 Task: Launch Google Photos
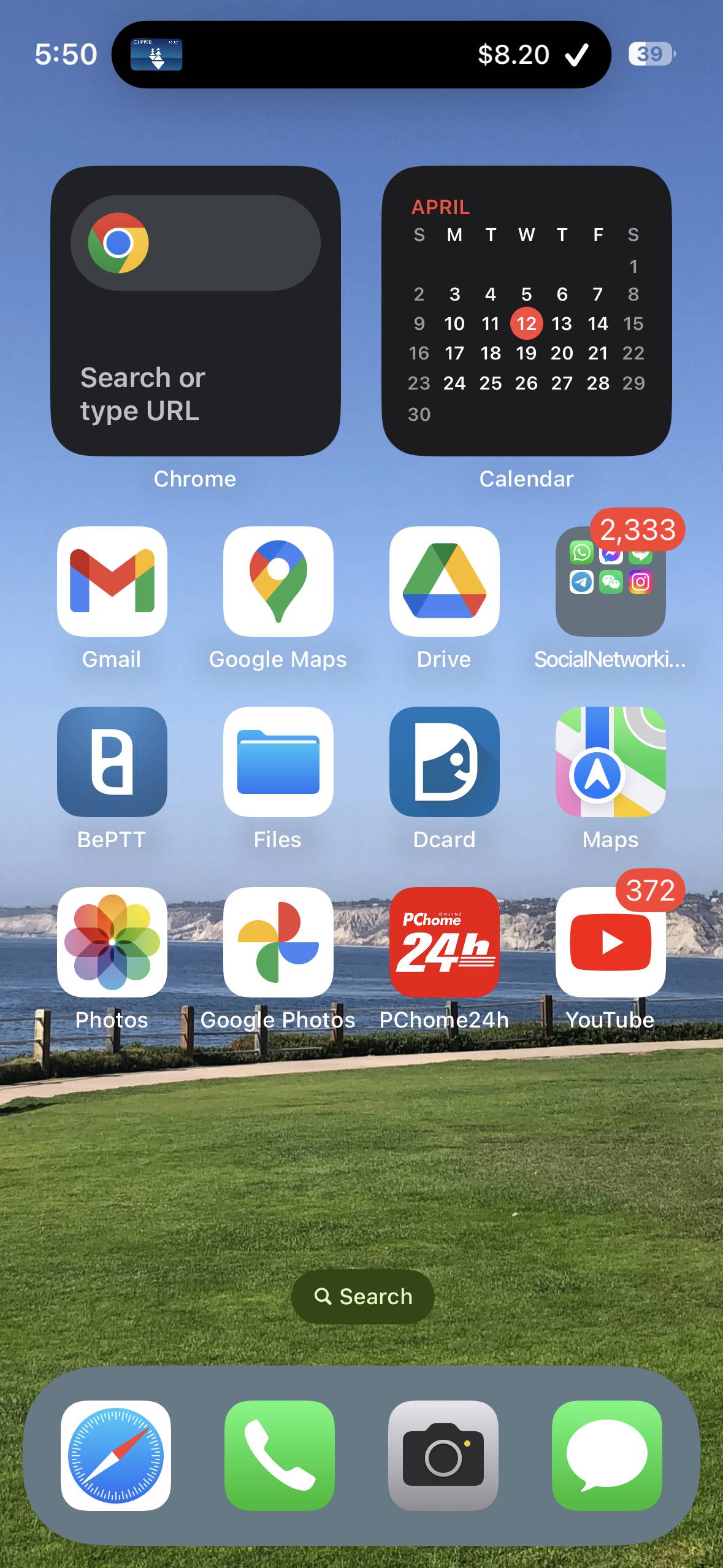[278, 942]
